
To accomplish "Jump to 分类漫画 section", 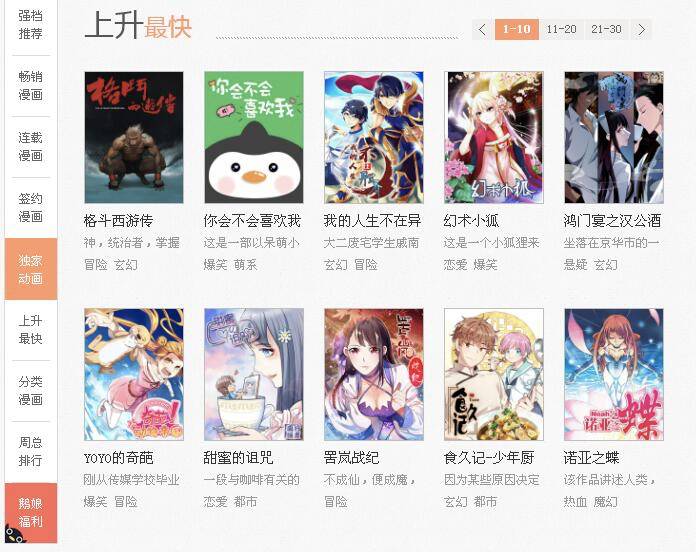I will [x=30, y=390].
